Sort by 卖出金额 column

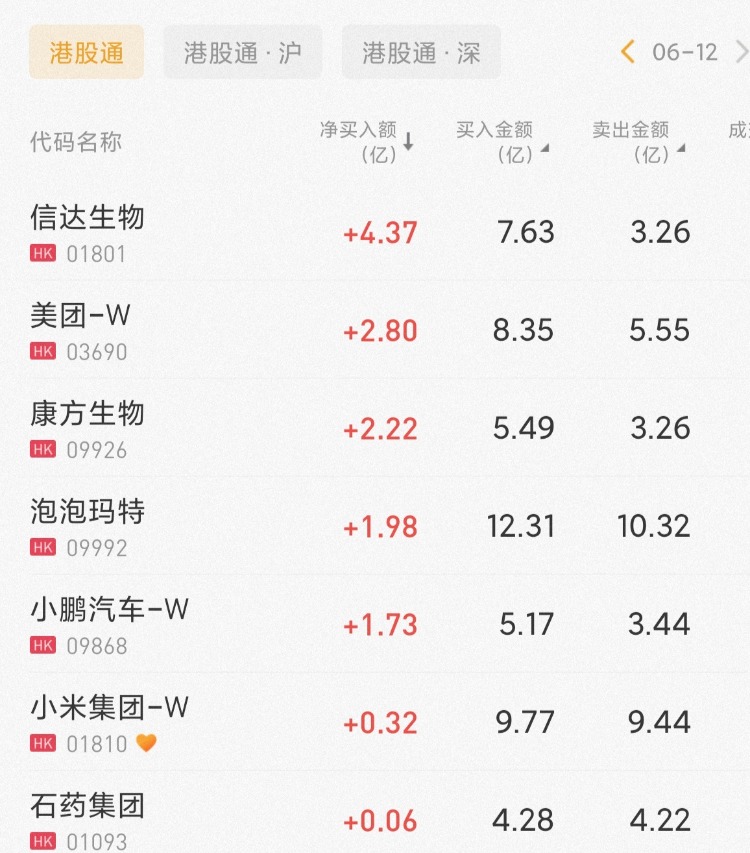638,142
